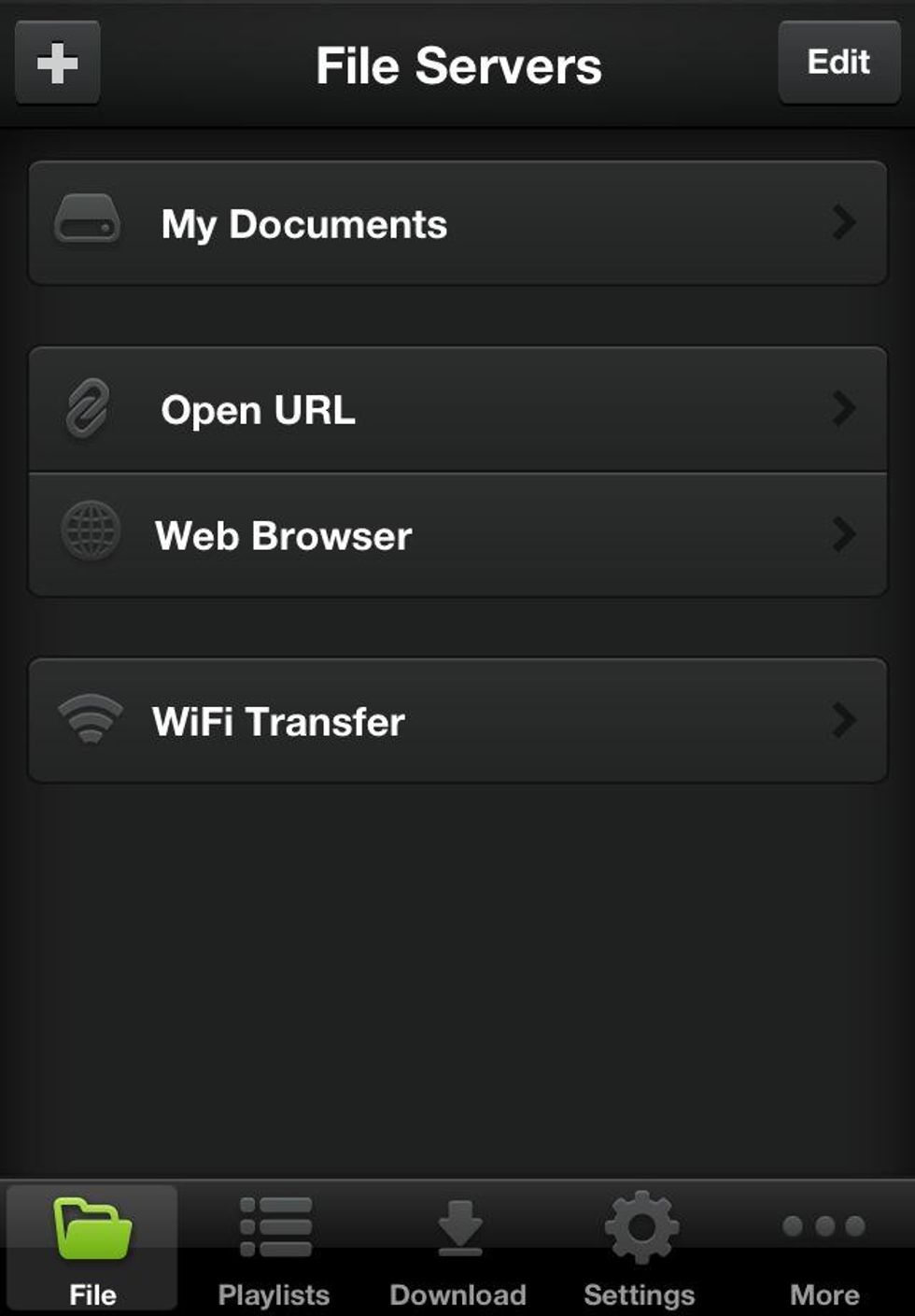
Task: Launch the Web Browser
Action: point(457,534)
